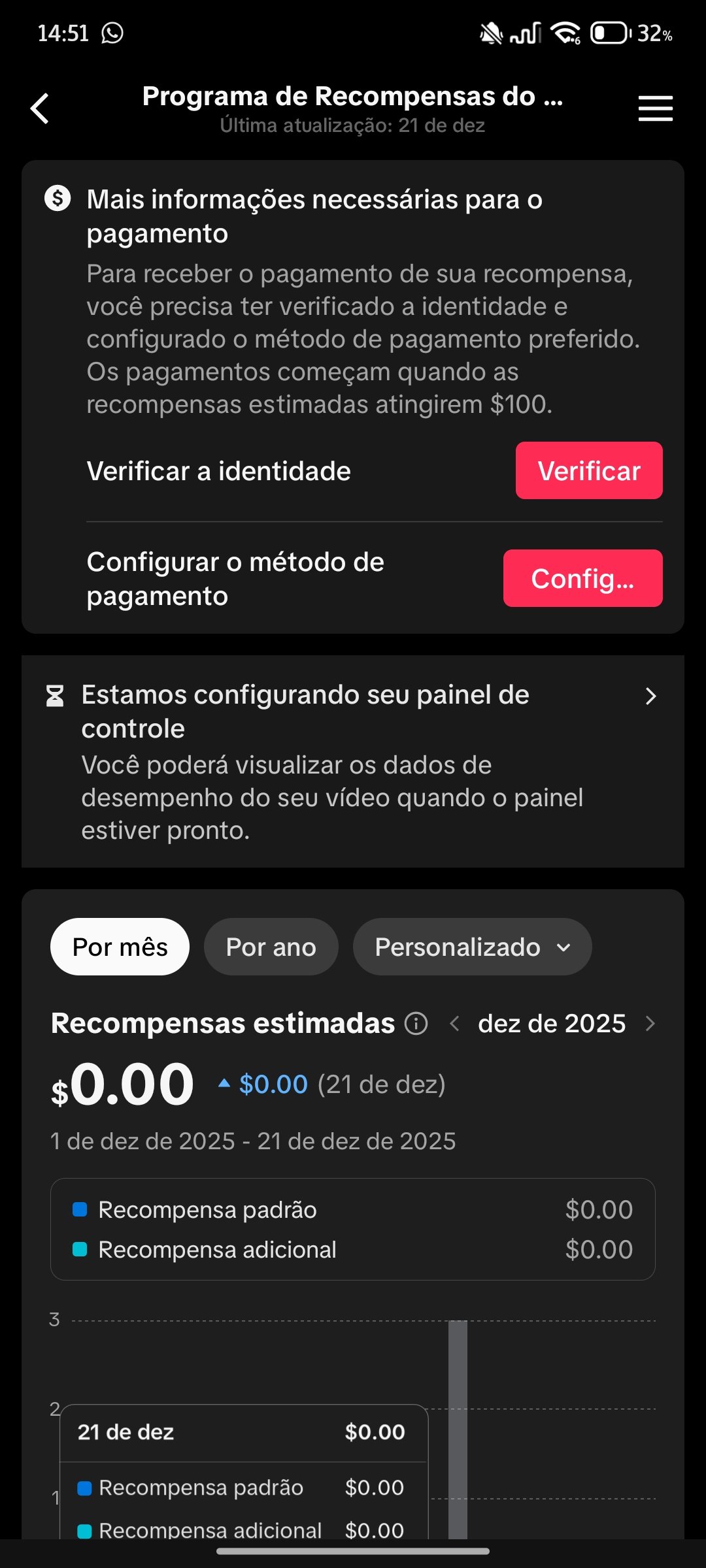Go back using the top-left arrow
Screen dimensions: 706x1568
(41, 108)
